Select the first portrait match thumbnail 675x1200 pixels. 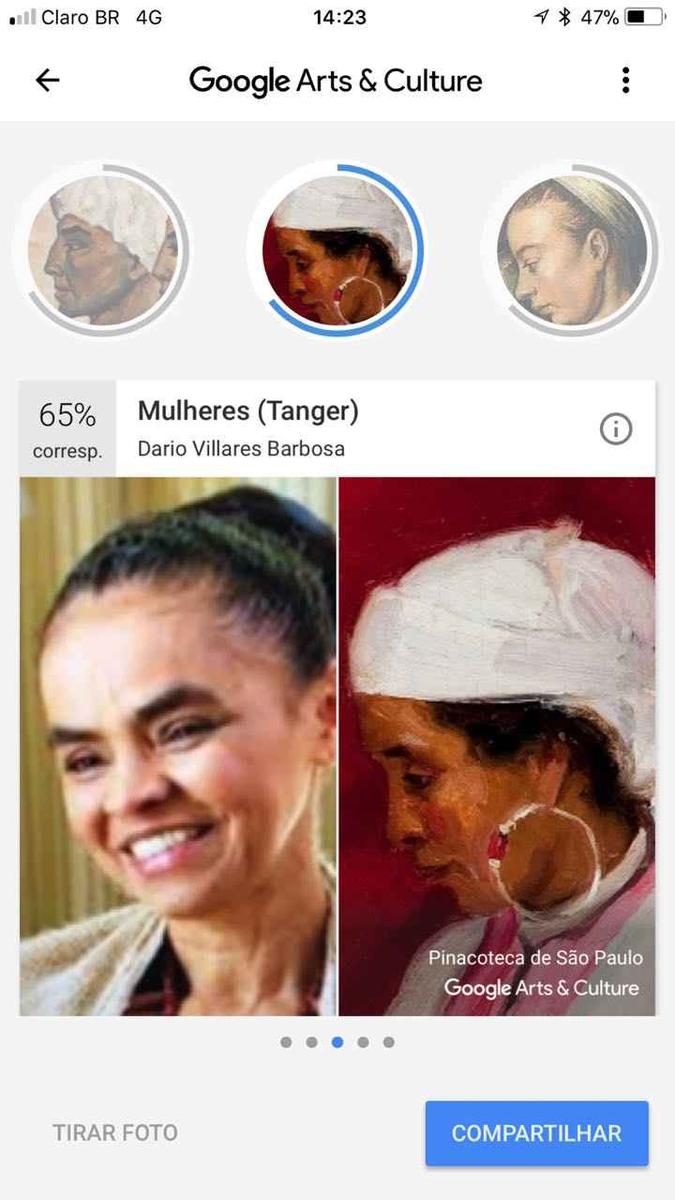101,250
